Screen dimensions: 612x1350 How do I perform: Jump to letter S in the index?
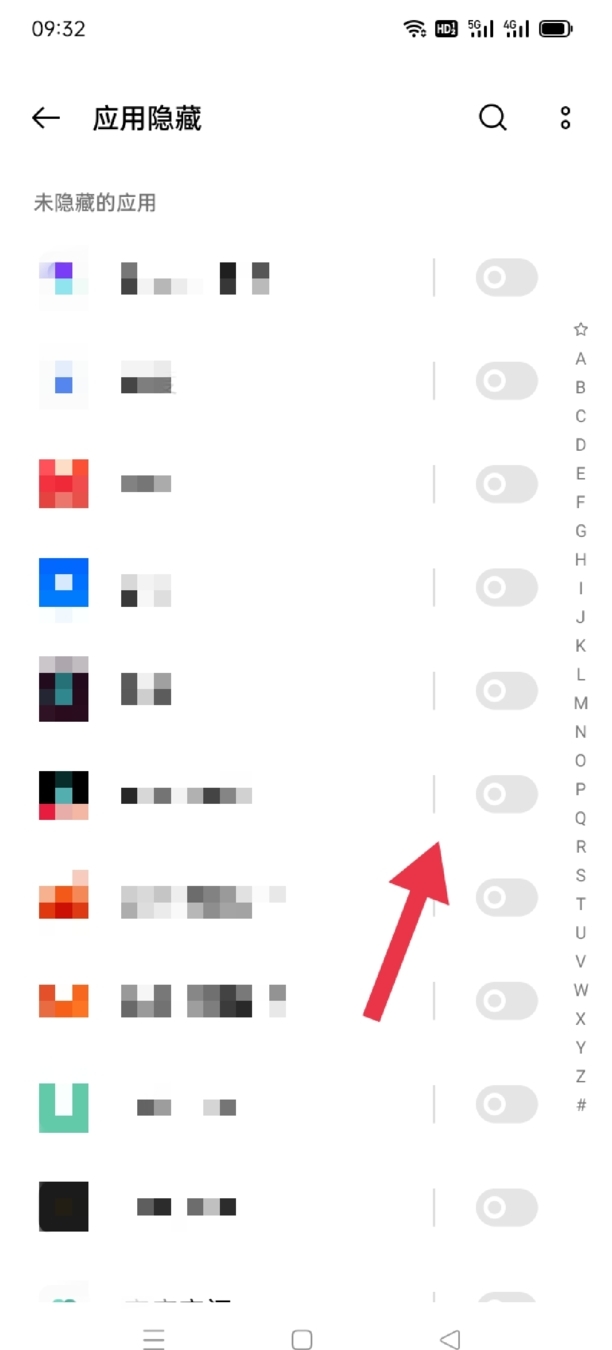(x=581, y=876)
